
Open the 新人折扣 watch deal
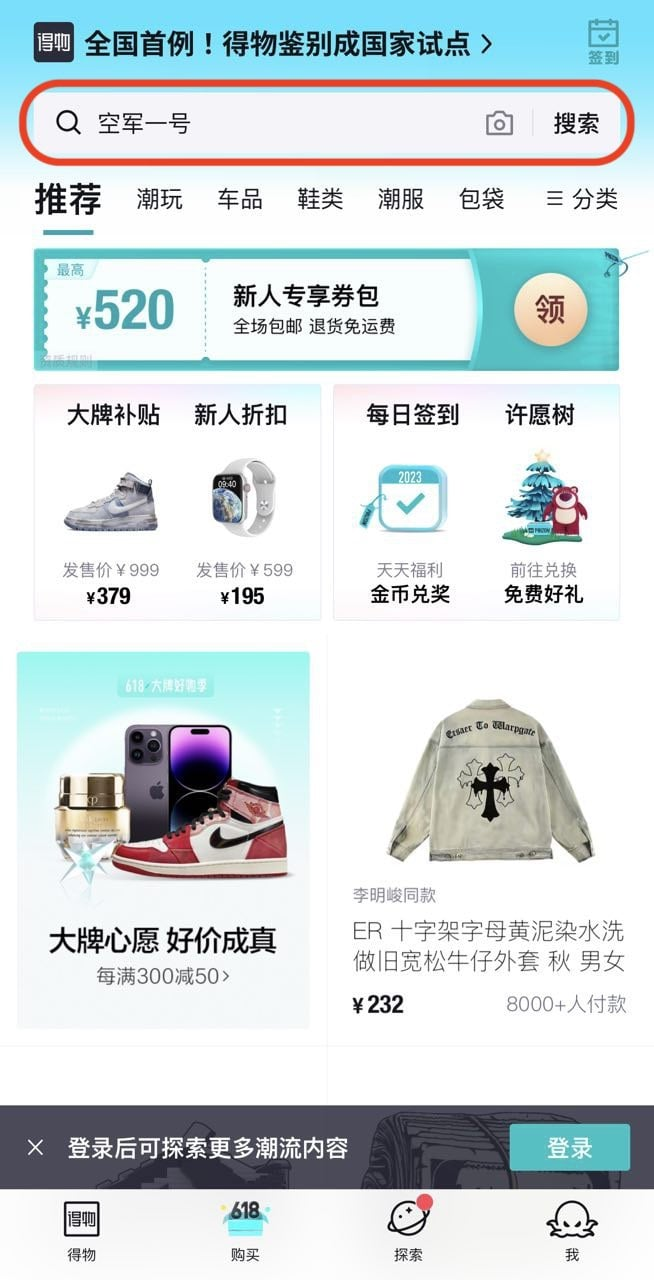pos(243,502)
